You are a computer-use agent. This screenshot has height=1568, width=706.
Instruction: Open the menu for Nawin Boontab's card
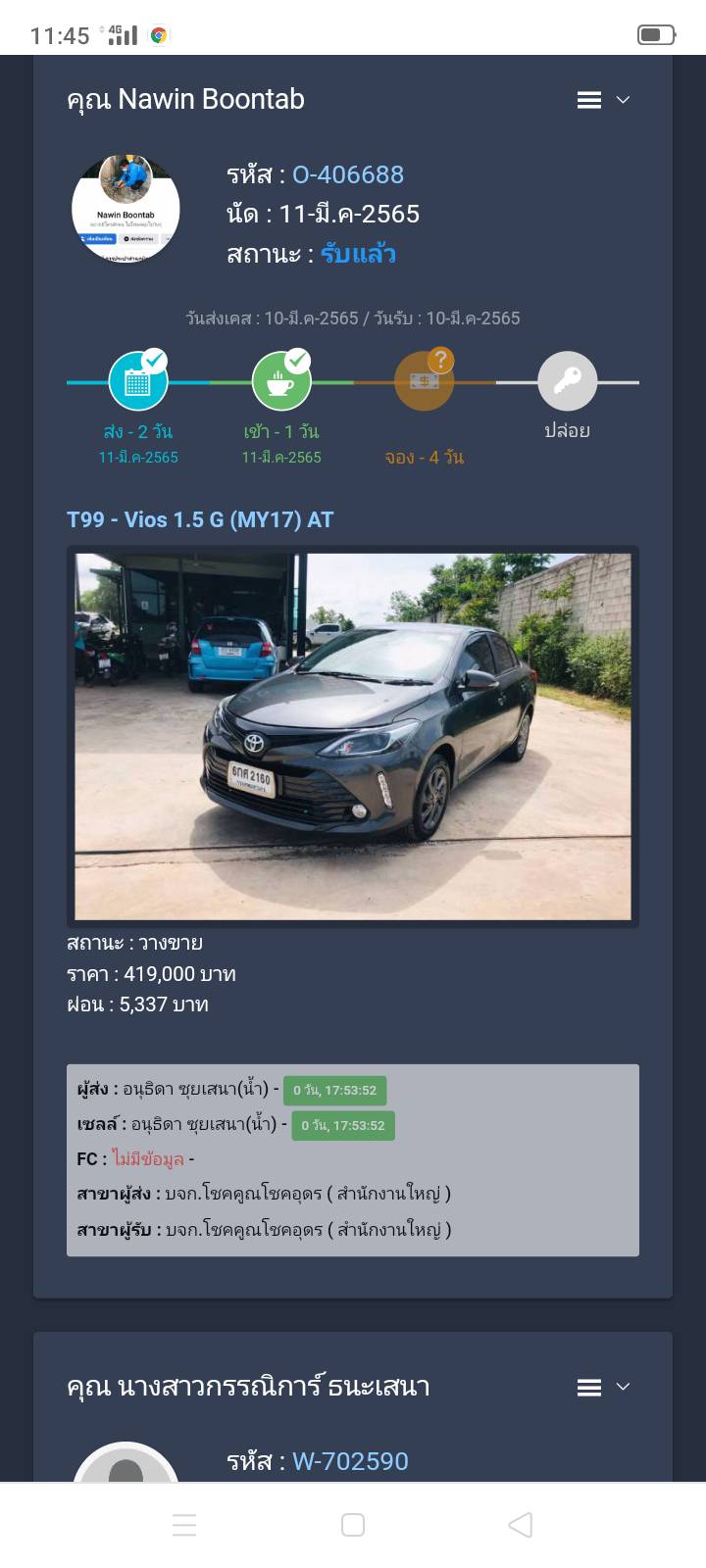[x=602, y=100]
